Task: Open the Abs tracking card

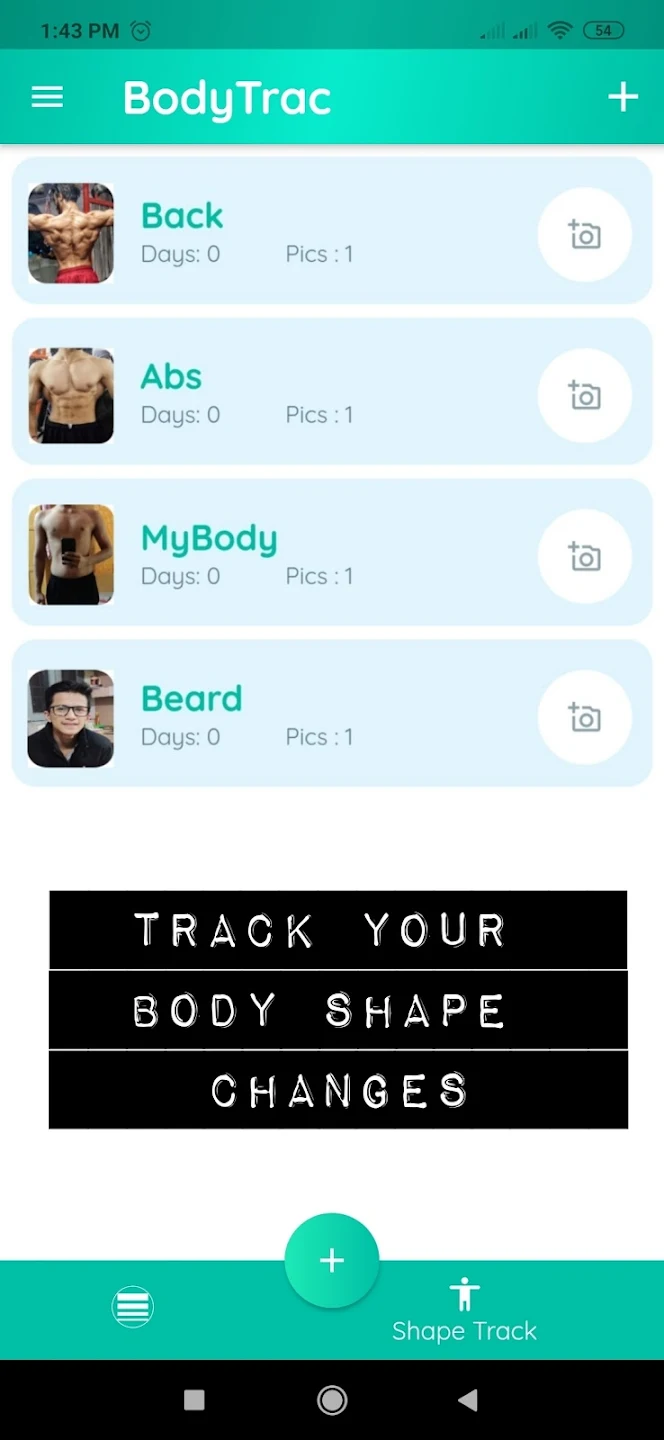Action: coord(332,392)
